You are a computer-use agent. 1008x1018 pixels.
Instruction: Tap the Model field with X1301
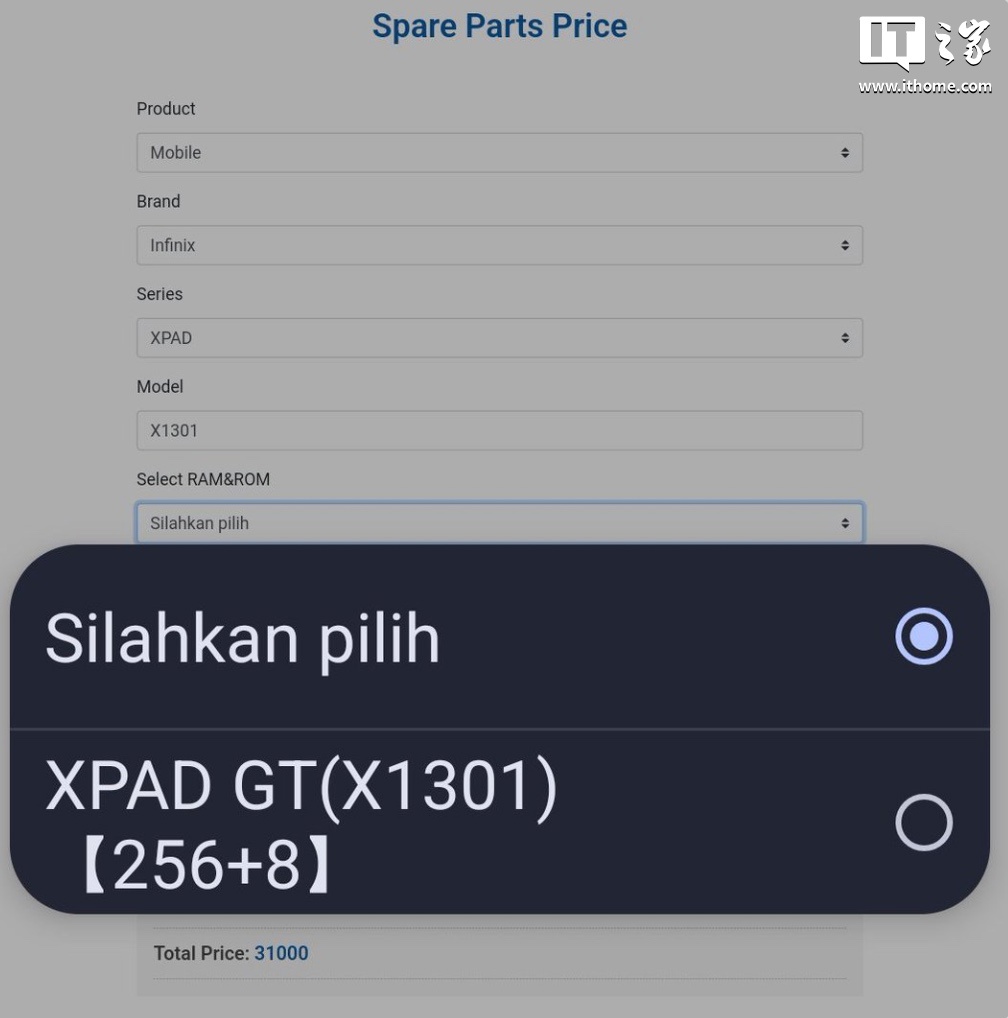tap(499, 431)
